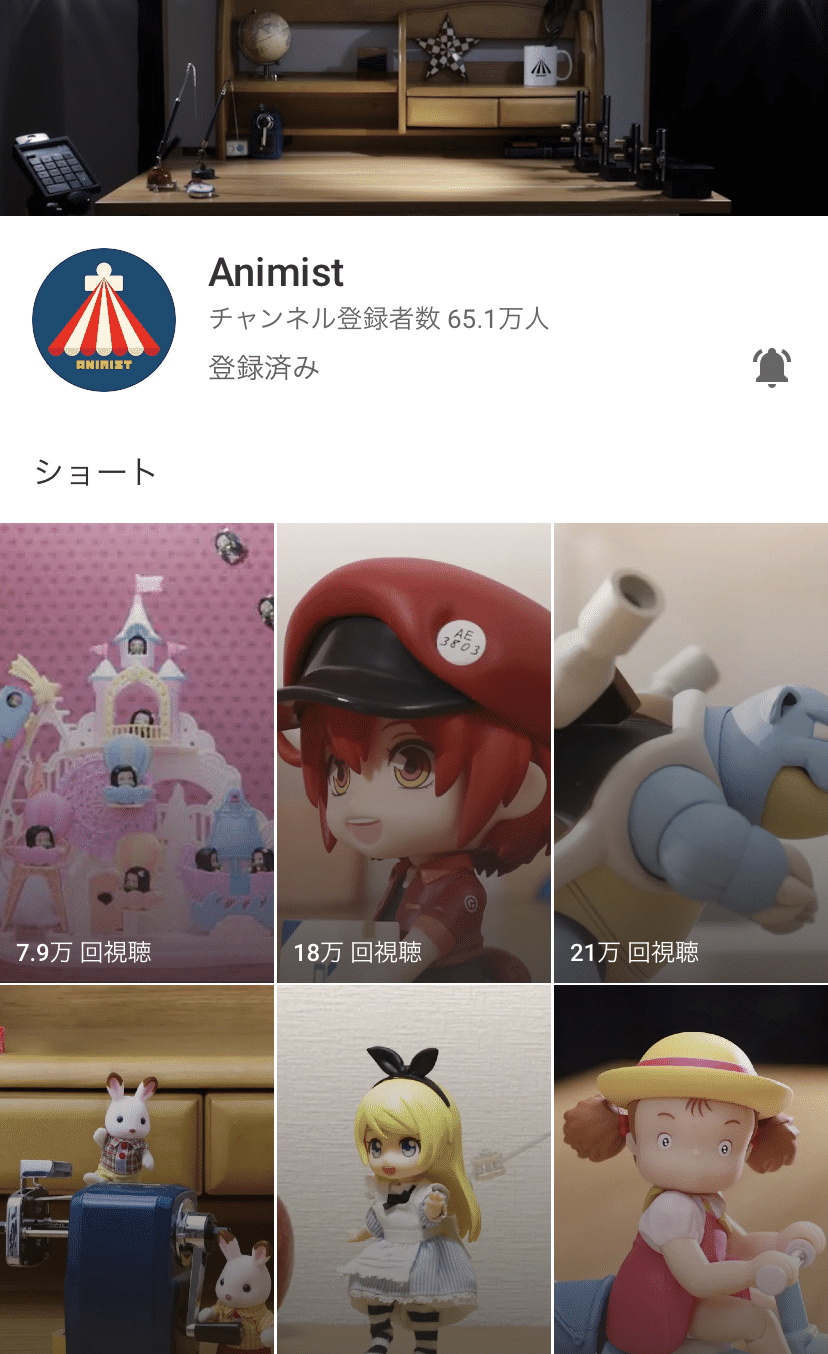Open the ショート section heading

point(96,470)
